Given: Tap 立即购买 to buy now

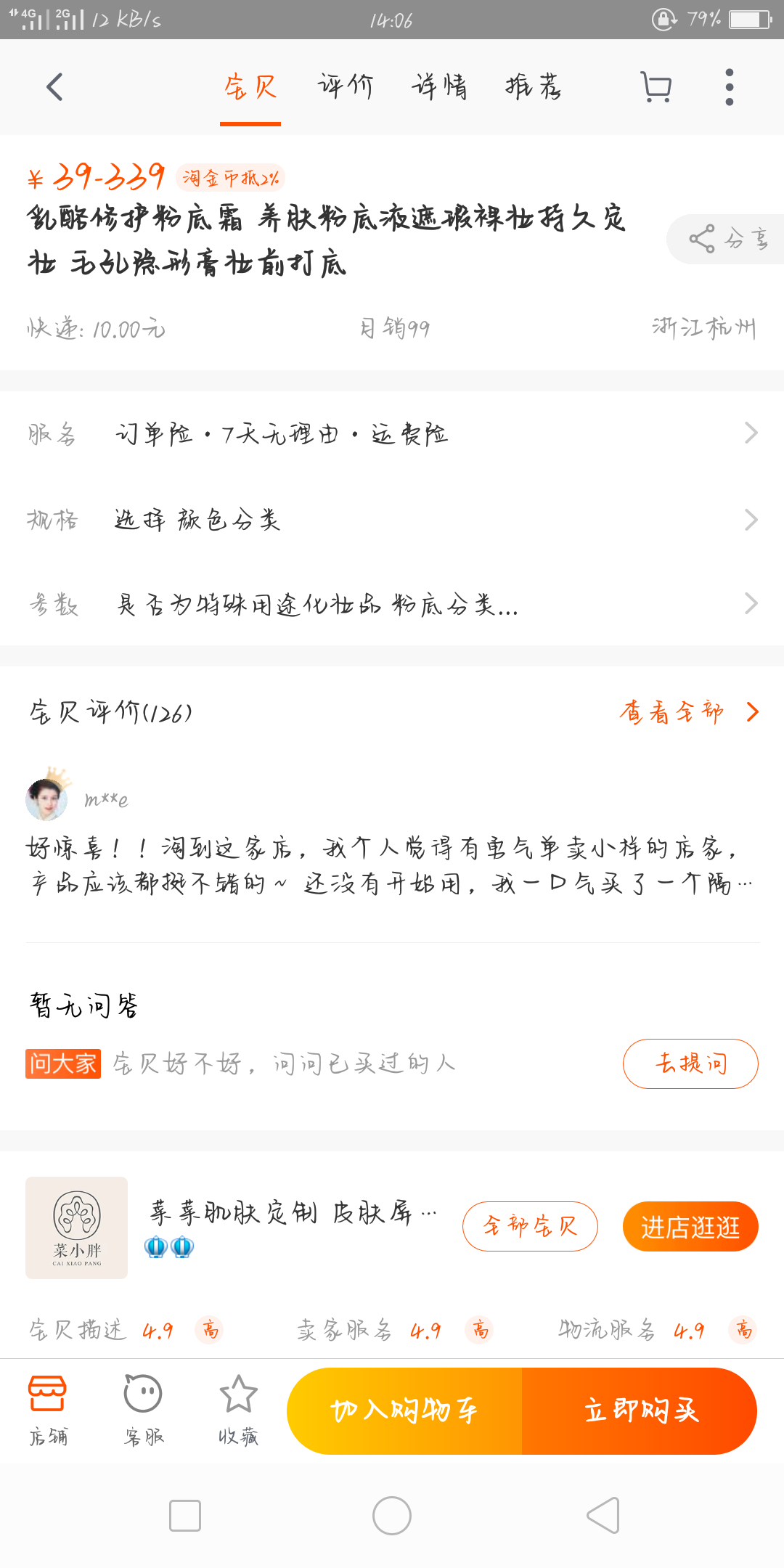Looking at the screenshot, I should tap(640, 1411).
